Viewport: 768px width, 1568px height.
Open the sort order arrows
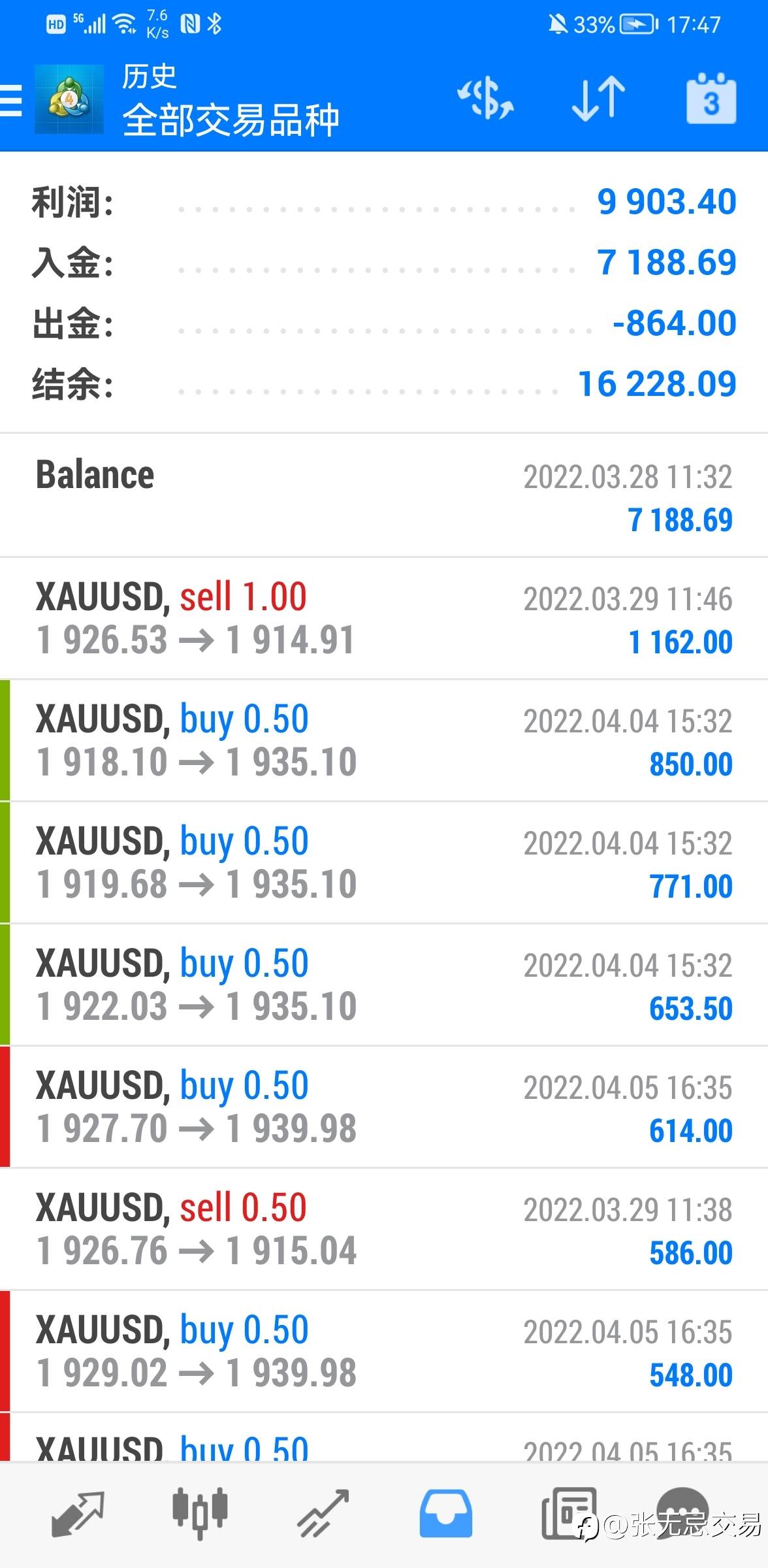(x=598, y=99)
